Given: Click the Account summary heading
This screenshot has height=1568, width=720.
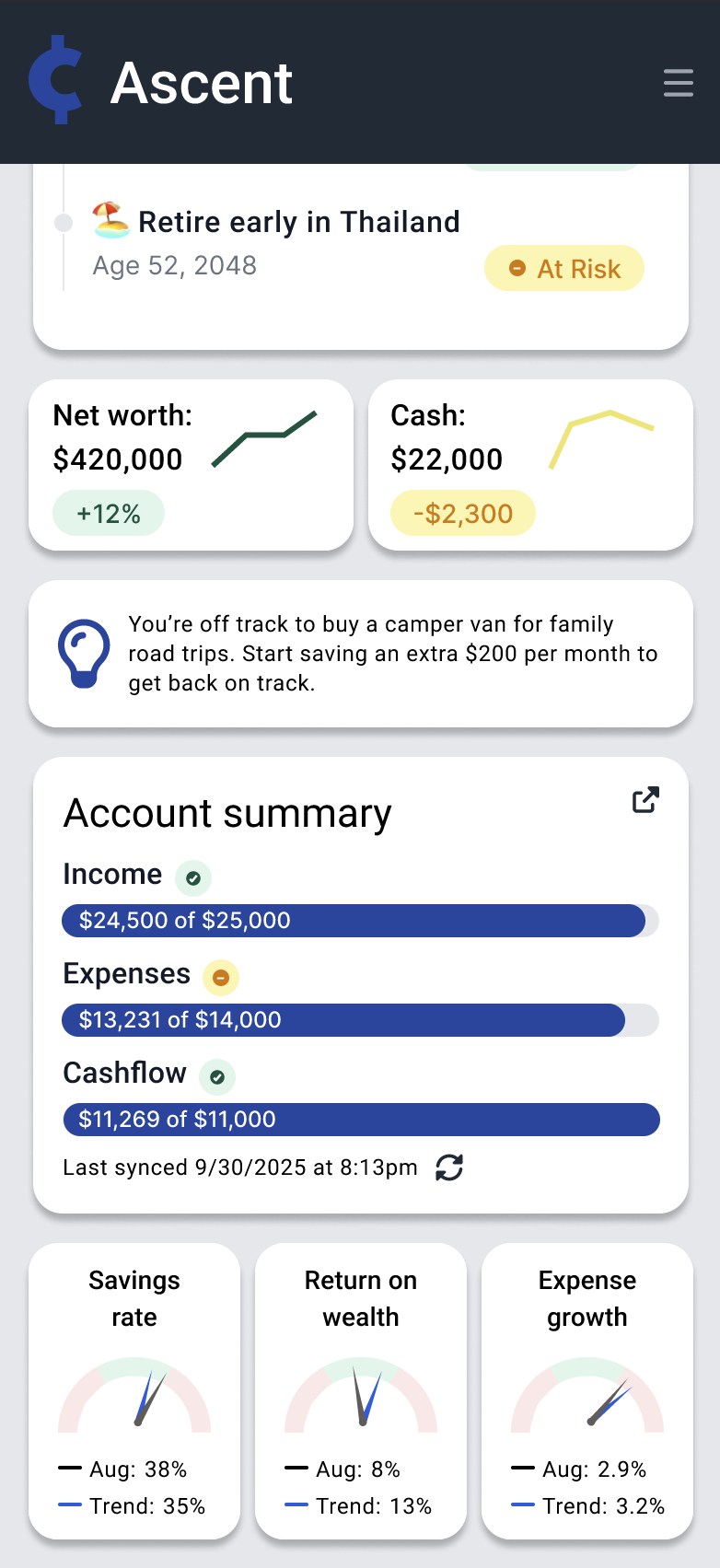Looking at the screenshot, I should pyautogui.click(x=227, y=813).
